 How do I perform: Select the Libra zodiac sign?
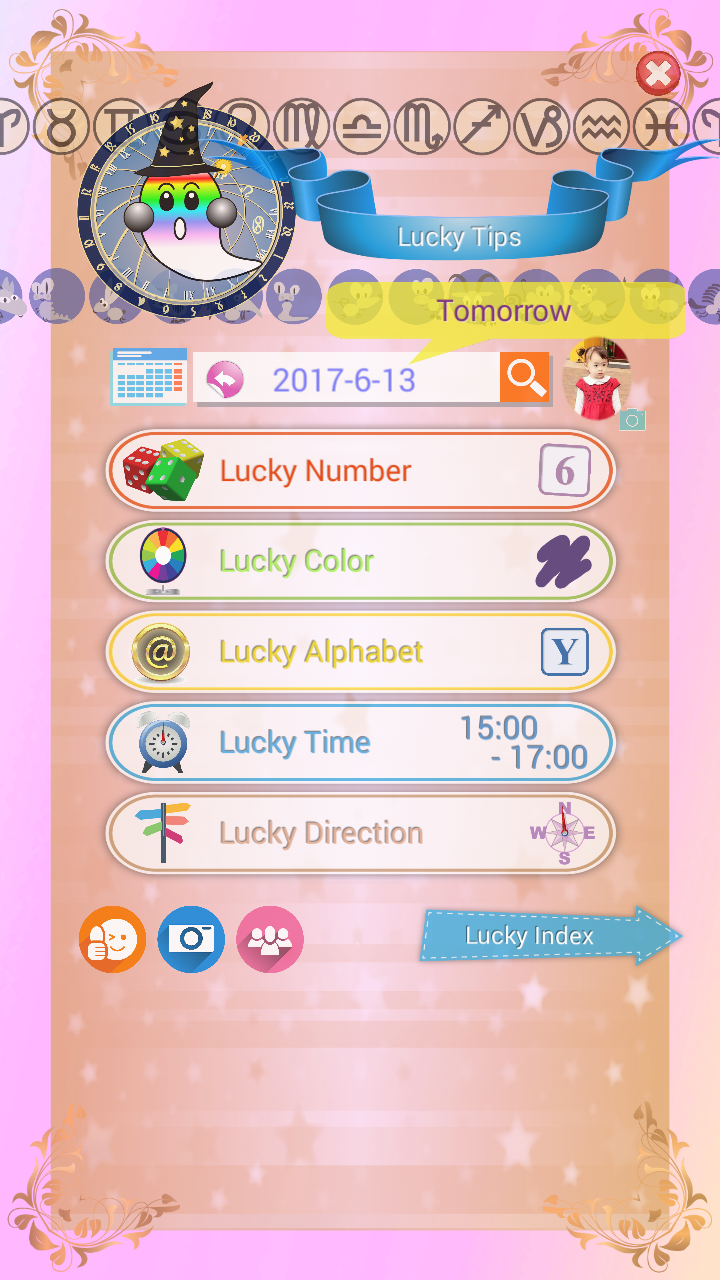(x=362, y=127)
